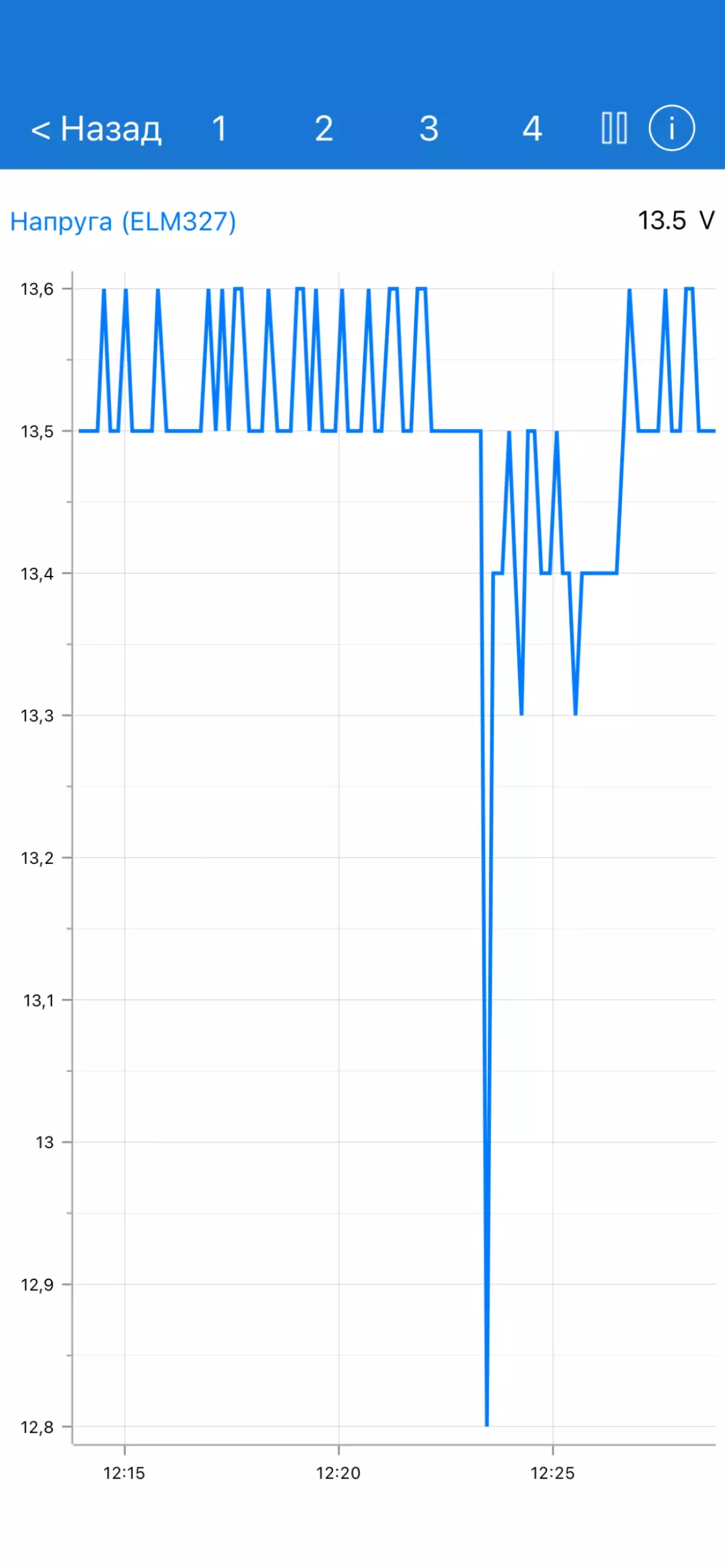725x1568 pixels.
Task: Switch to chart layout 3
Action: coord(429,129)
